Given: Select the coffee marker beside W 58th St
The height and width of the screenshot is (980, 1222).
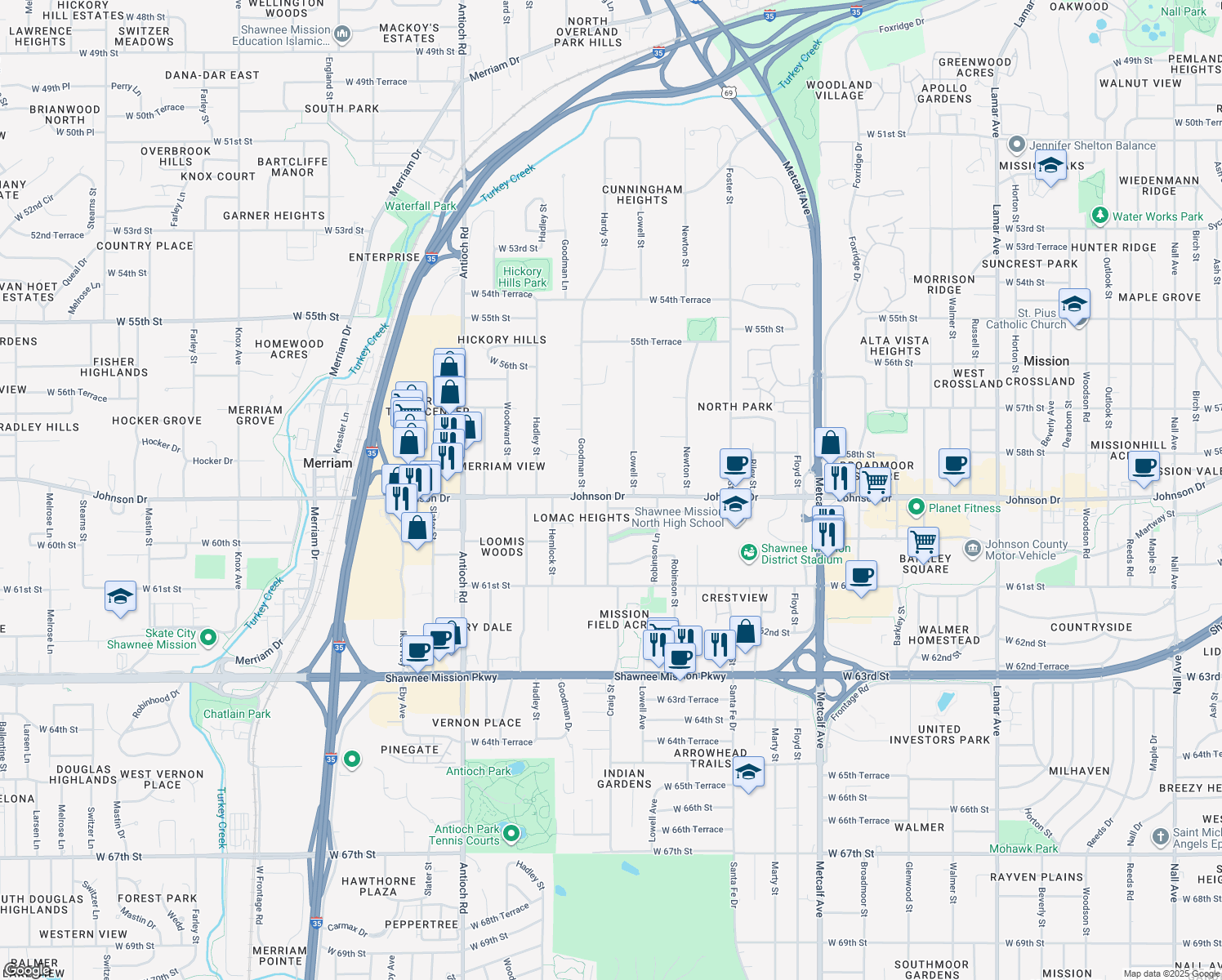Looking at the screenshot, I should tap(954, 465).
